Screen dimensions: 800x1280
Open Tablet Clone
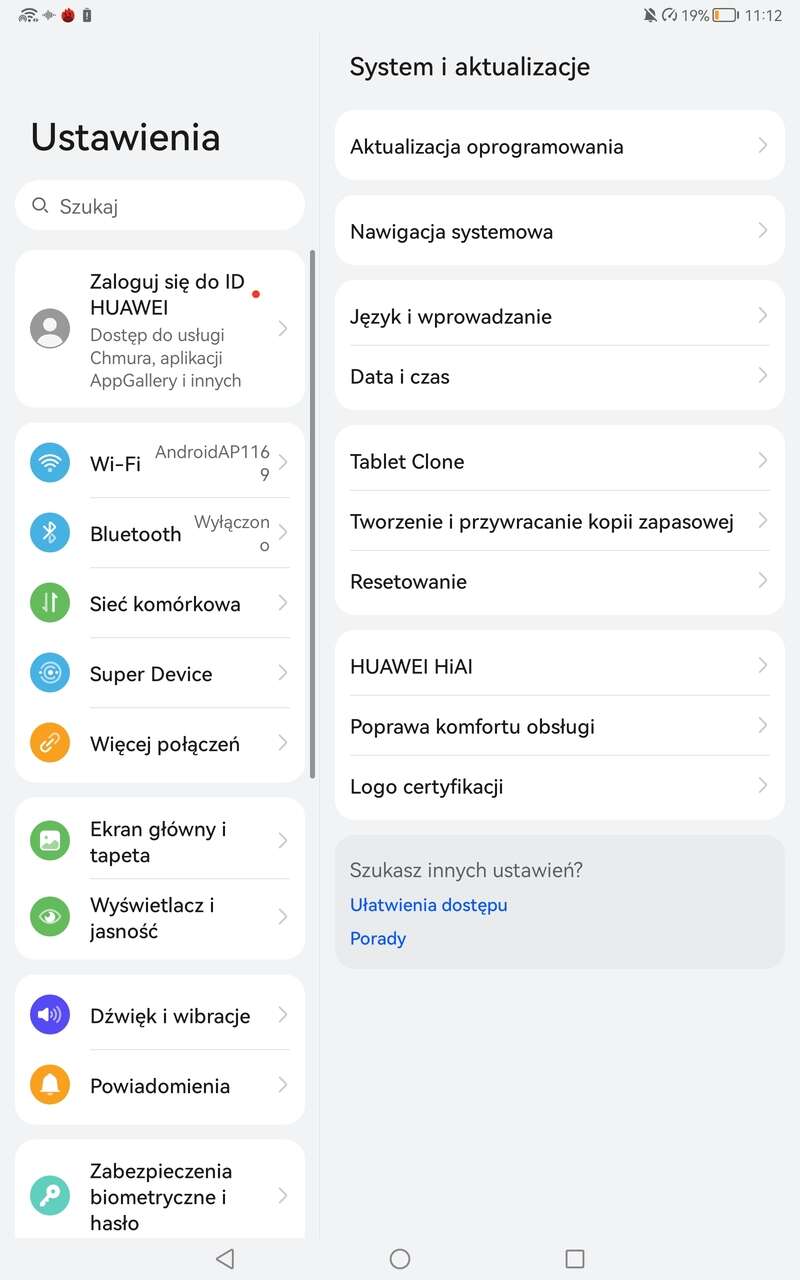click(x=558, y=461)
